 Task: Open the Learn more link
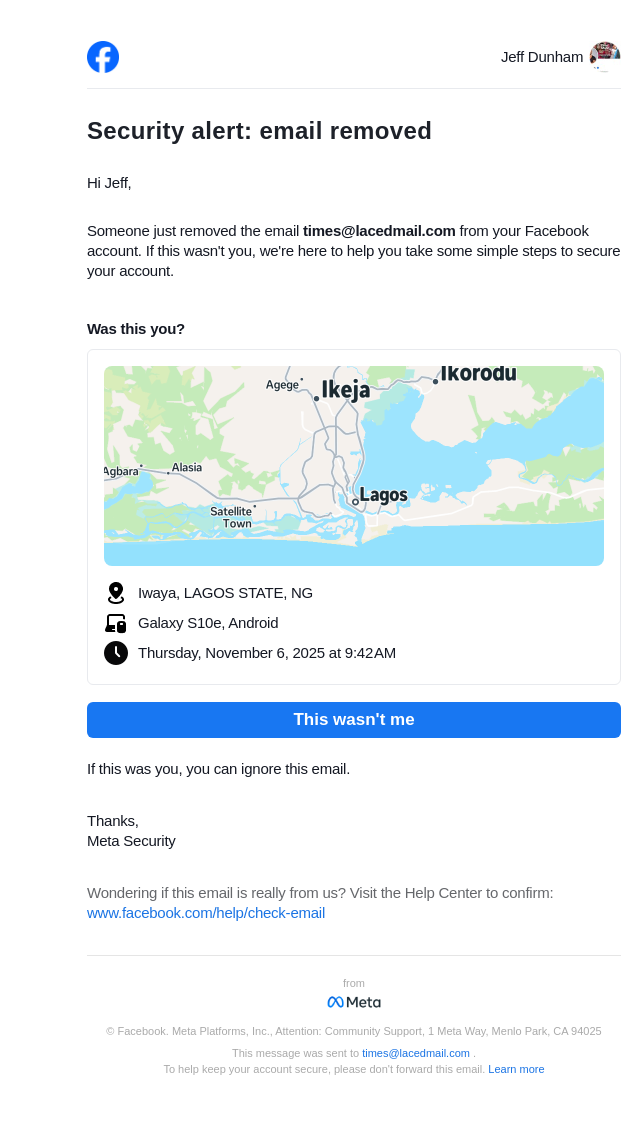click(516, 1069)
